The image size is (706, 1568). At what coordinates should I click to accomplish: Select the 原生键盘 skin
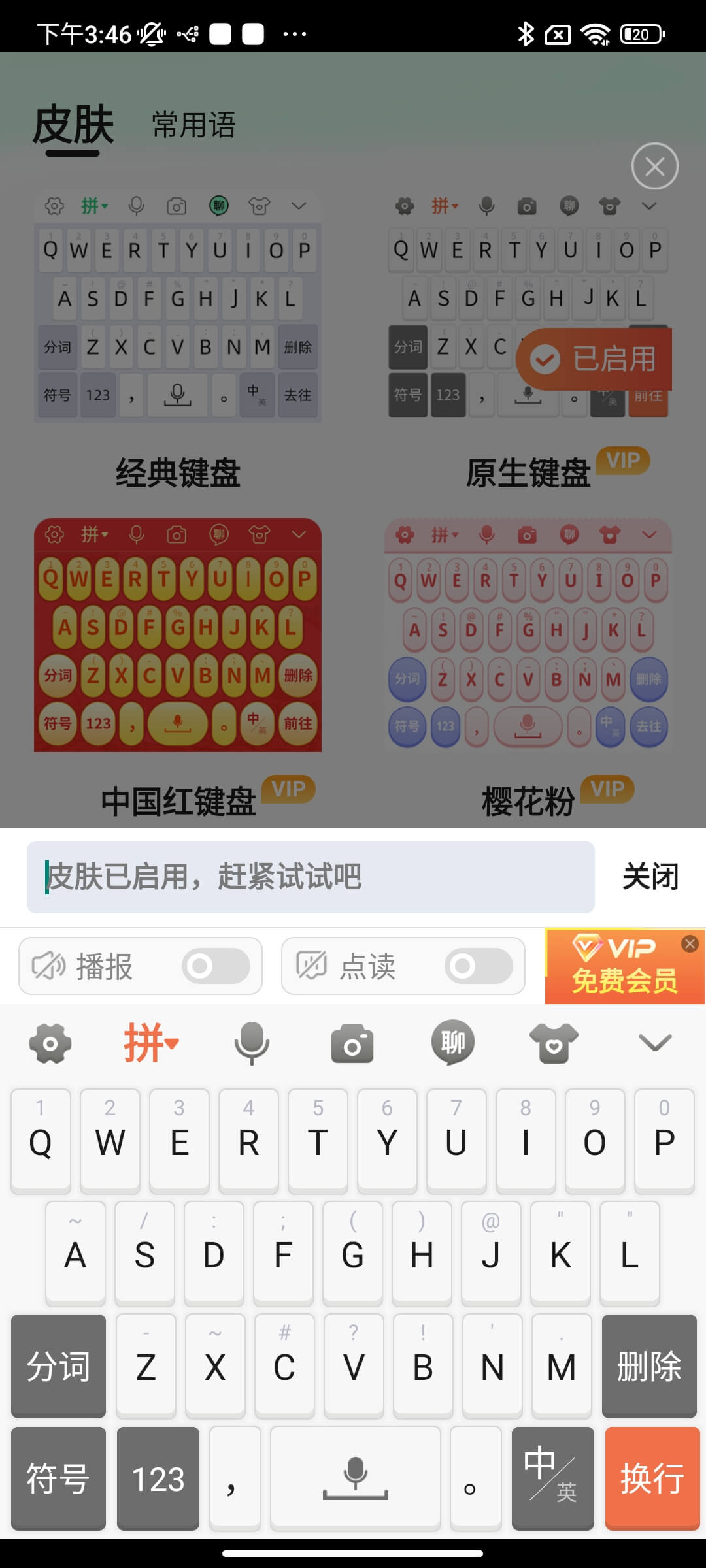click(x=528, y=307)
